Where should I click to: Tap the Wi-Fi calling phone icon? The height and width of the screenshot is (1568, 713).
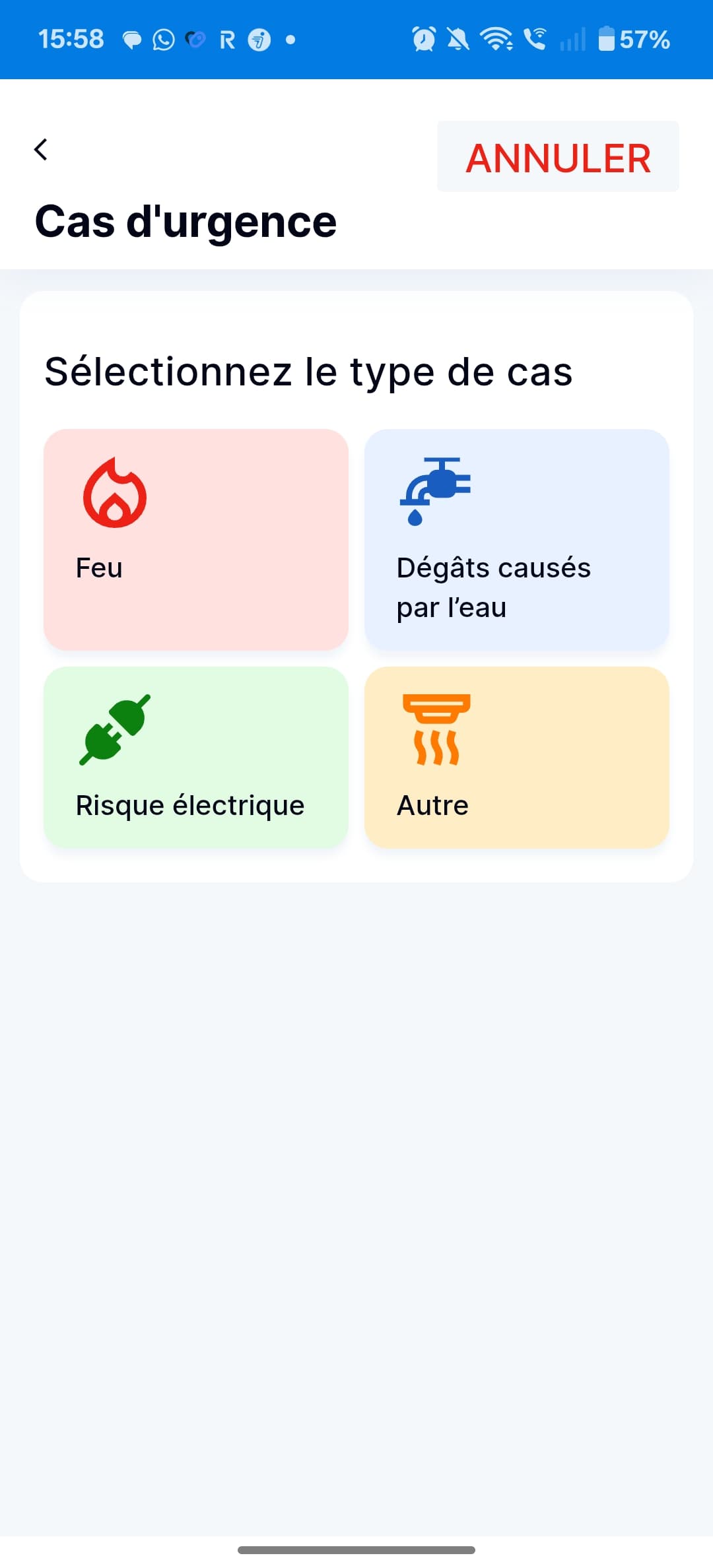(536, 40)
